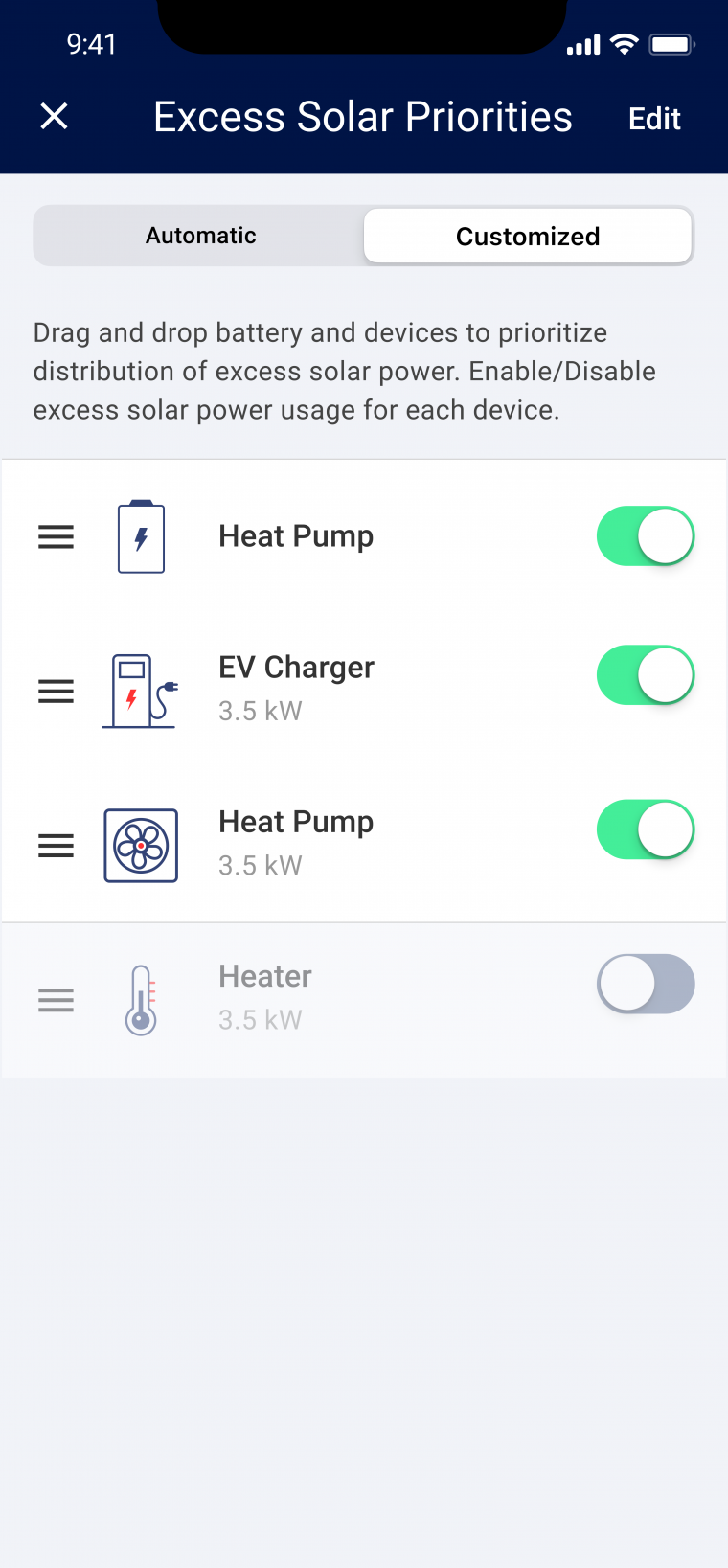Tap the Edit button
Screen dimensions: 728x1568
654,119
